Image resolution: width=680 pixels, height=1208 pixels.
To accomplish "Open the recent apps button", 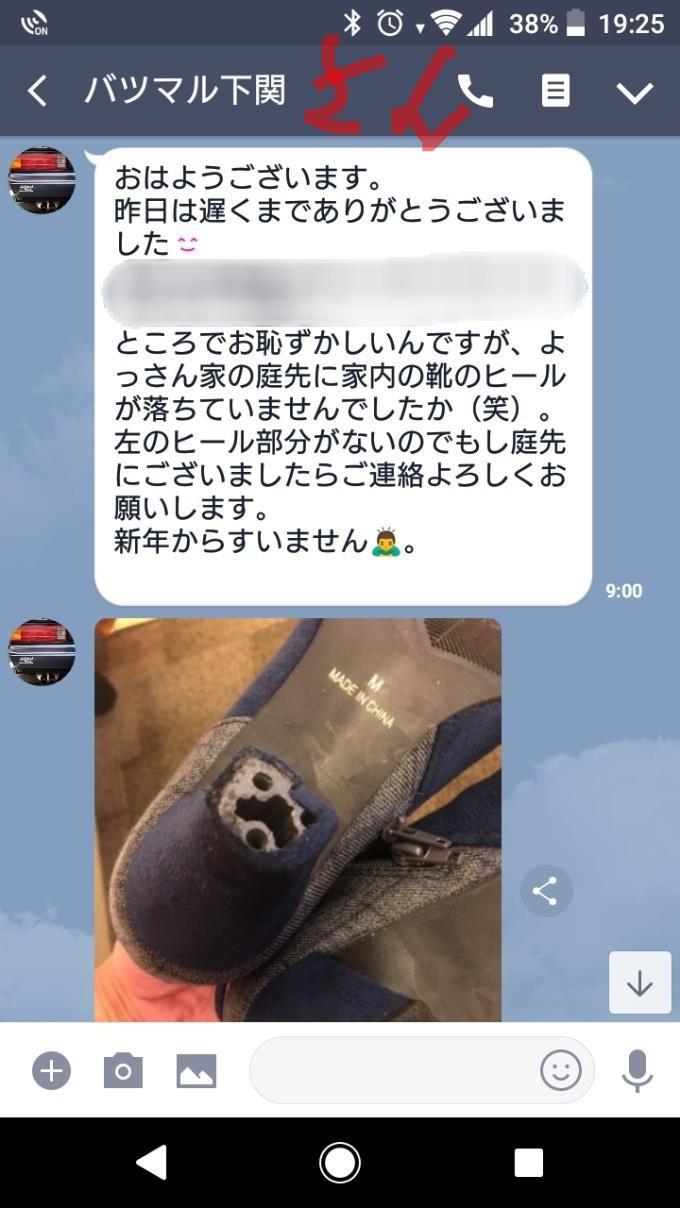I will (528, 1162).
